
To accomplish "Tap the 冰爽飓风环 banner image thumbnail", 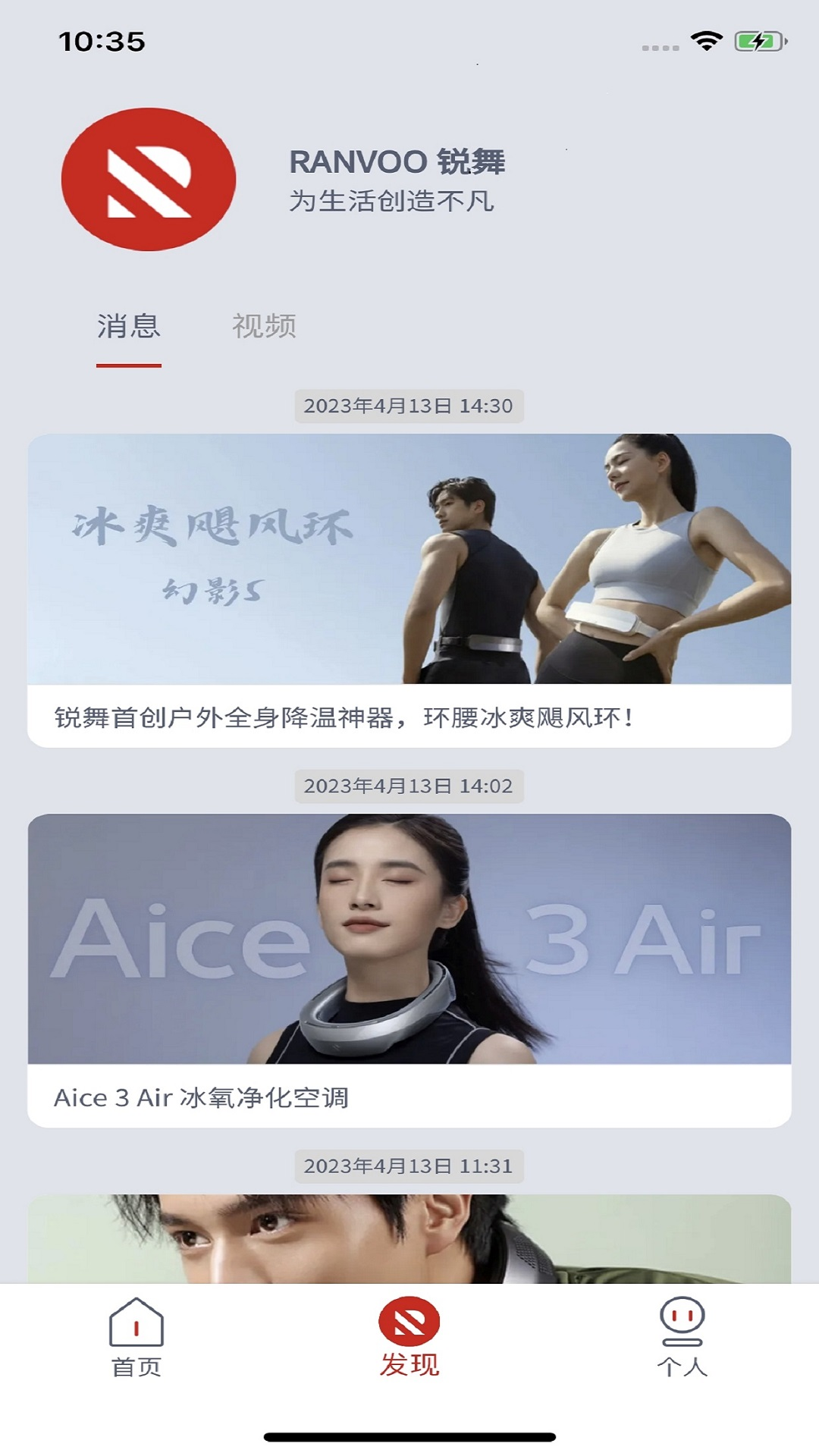I will 409,560.
